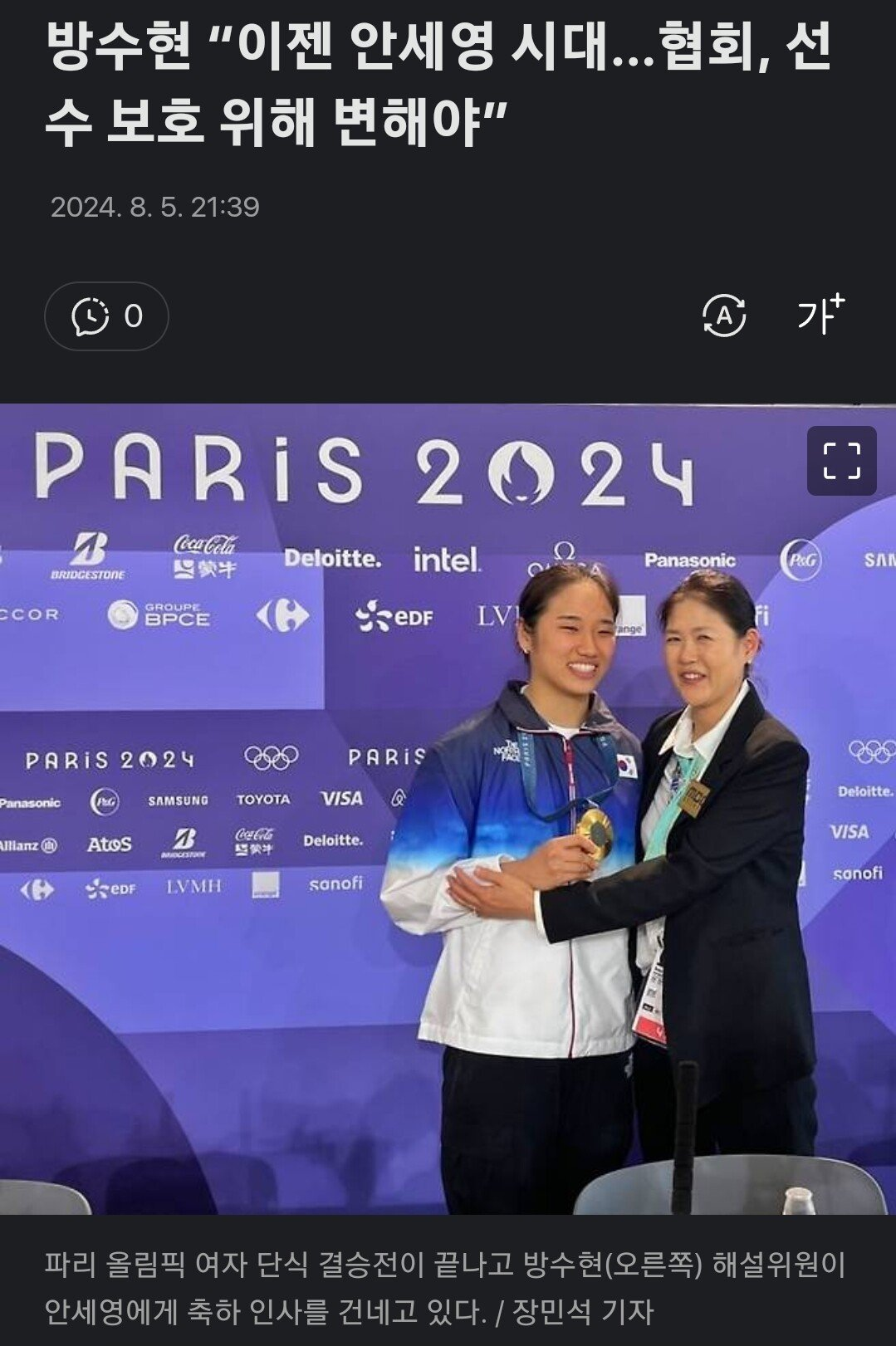Viewport: 896px width, 1346px height.
Task: Open the comments button showing 0
Action: click(x=106, y=316)
